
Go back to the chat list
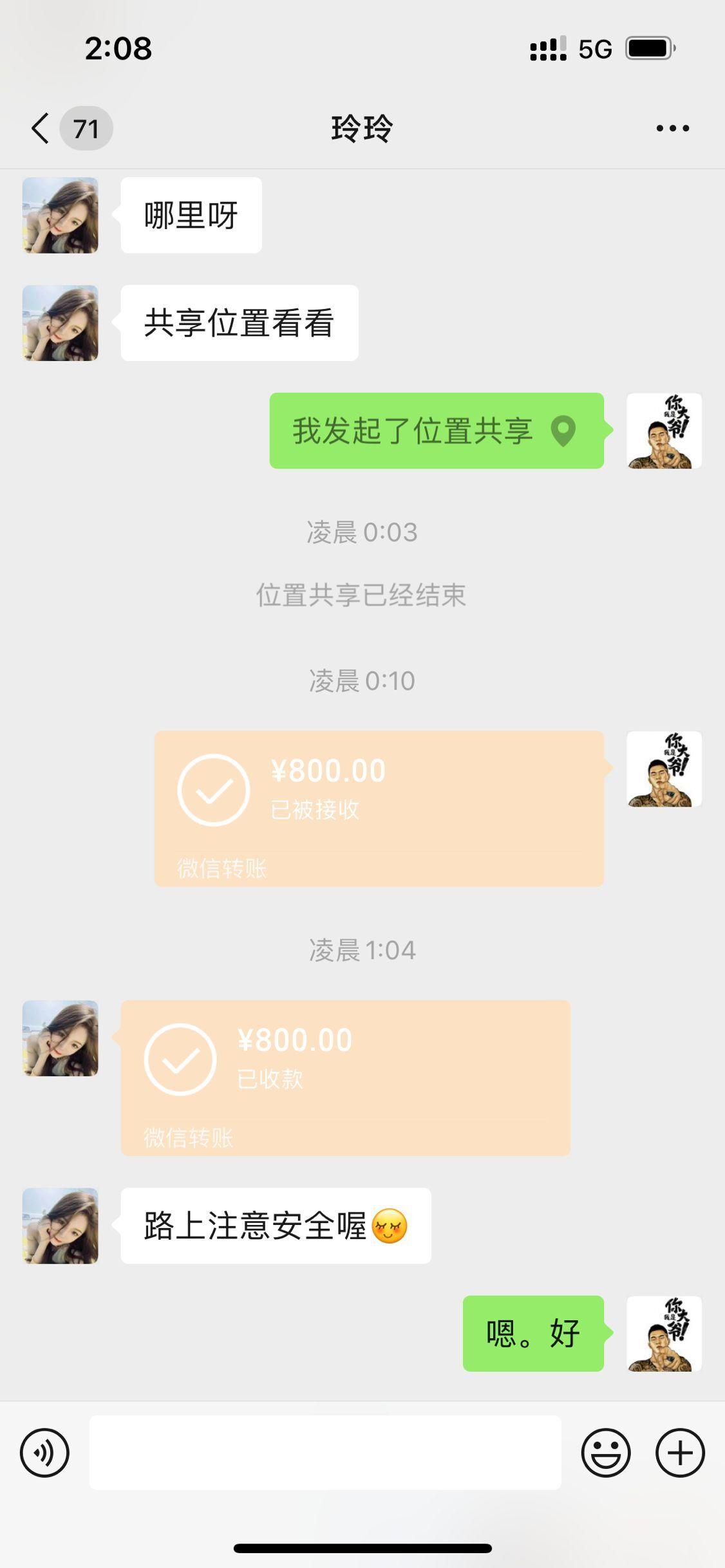pos(41,128)
